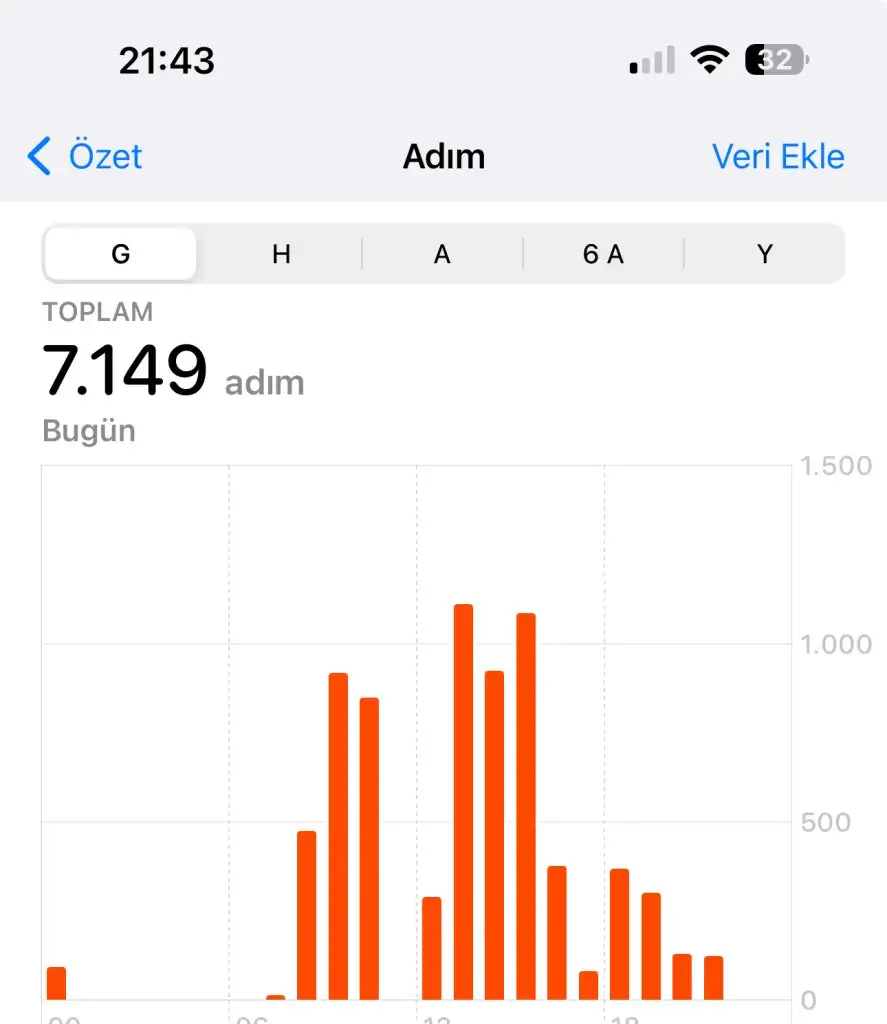Select the G daily view
The width and height of the screenshot is (887, 1024).
point(121,255)
